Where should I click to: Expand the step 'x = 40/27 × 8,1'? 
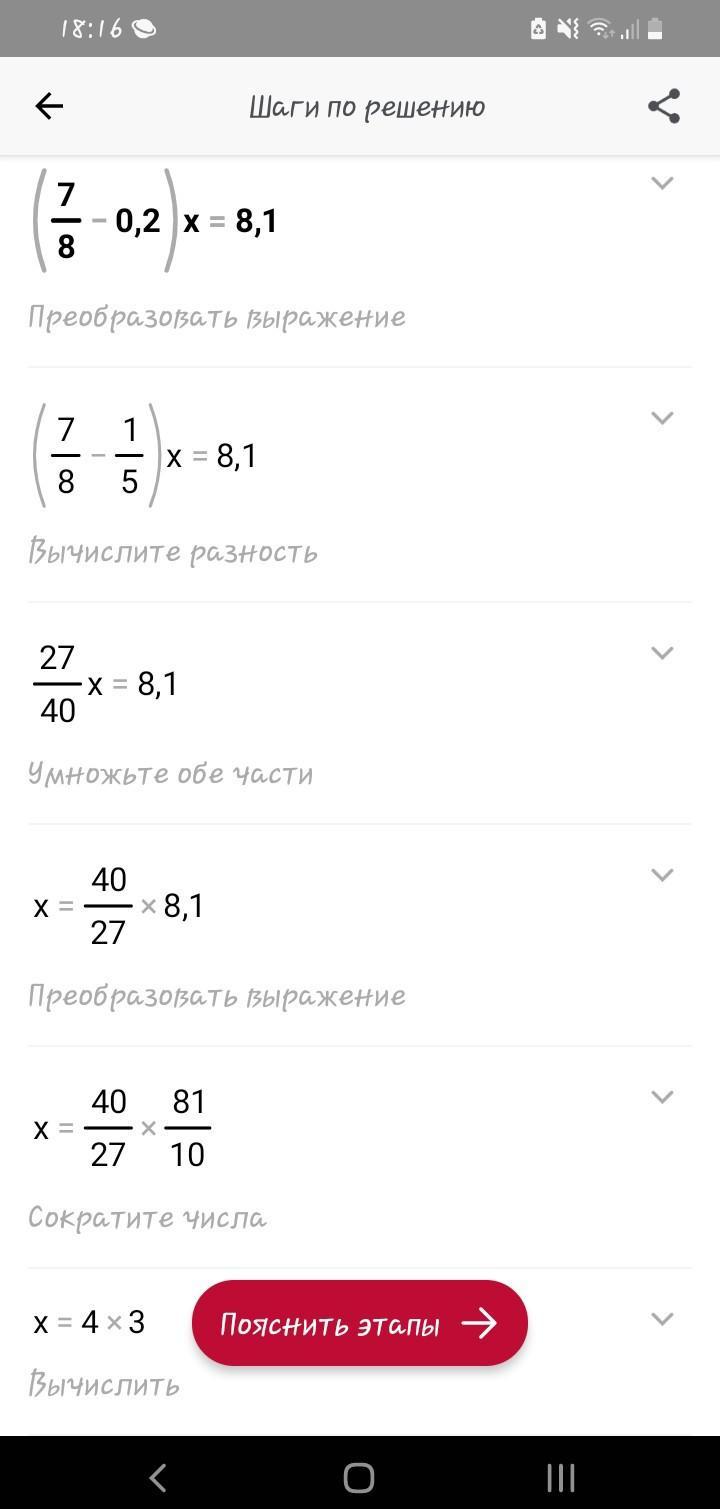point(662,875)
